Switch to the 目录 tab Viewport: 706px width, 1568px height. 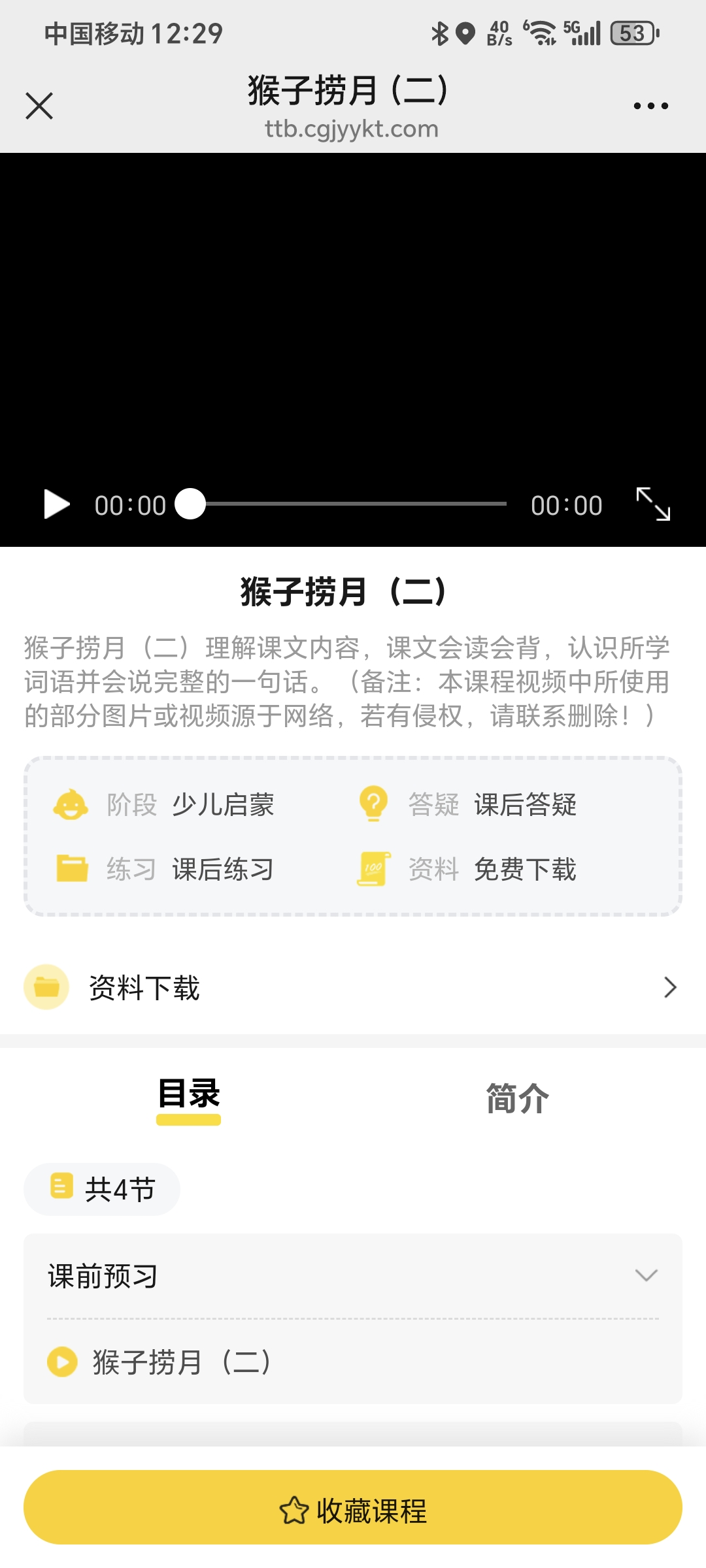[x=189, y=1096]
